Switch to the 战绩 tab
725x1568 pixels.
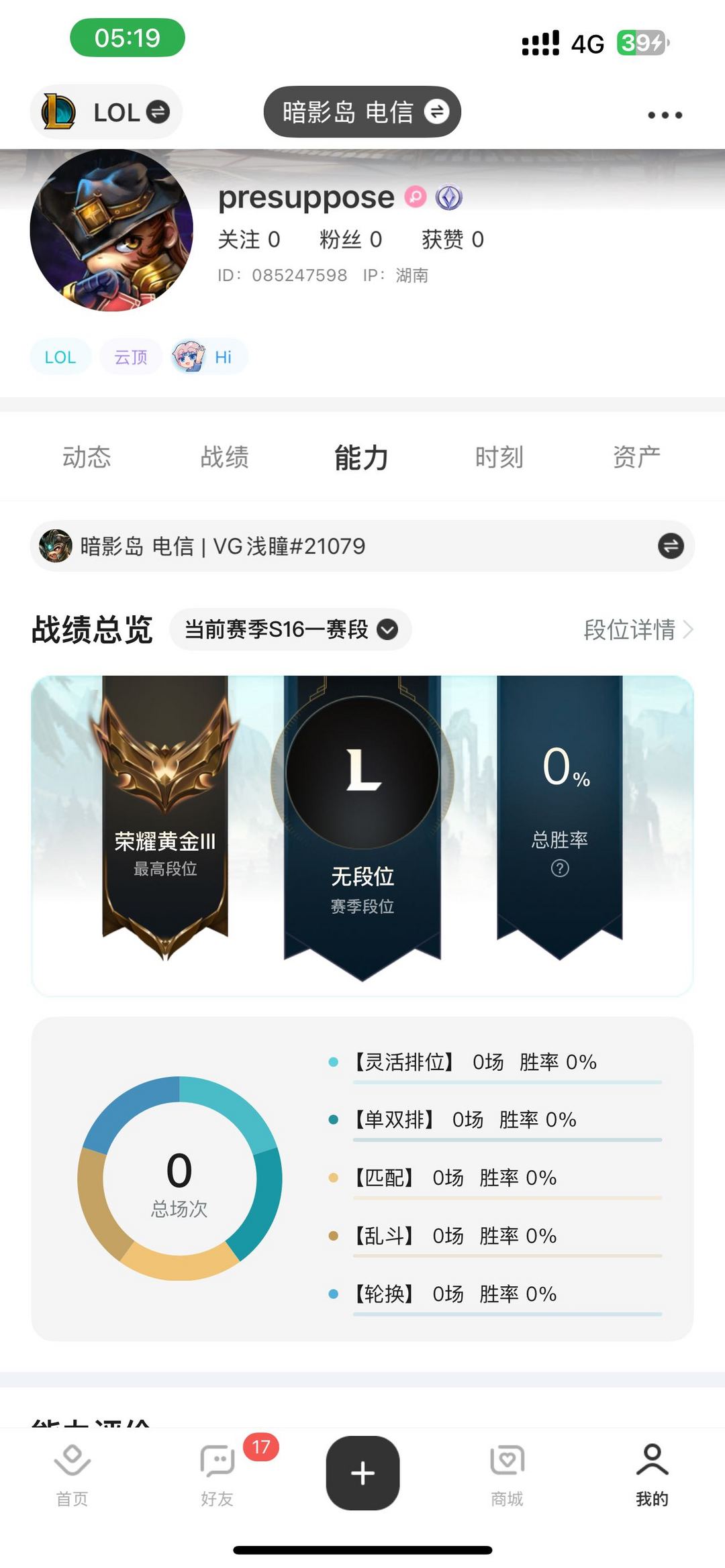(x=226, y=456)
